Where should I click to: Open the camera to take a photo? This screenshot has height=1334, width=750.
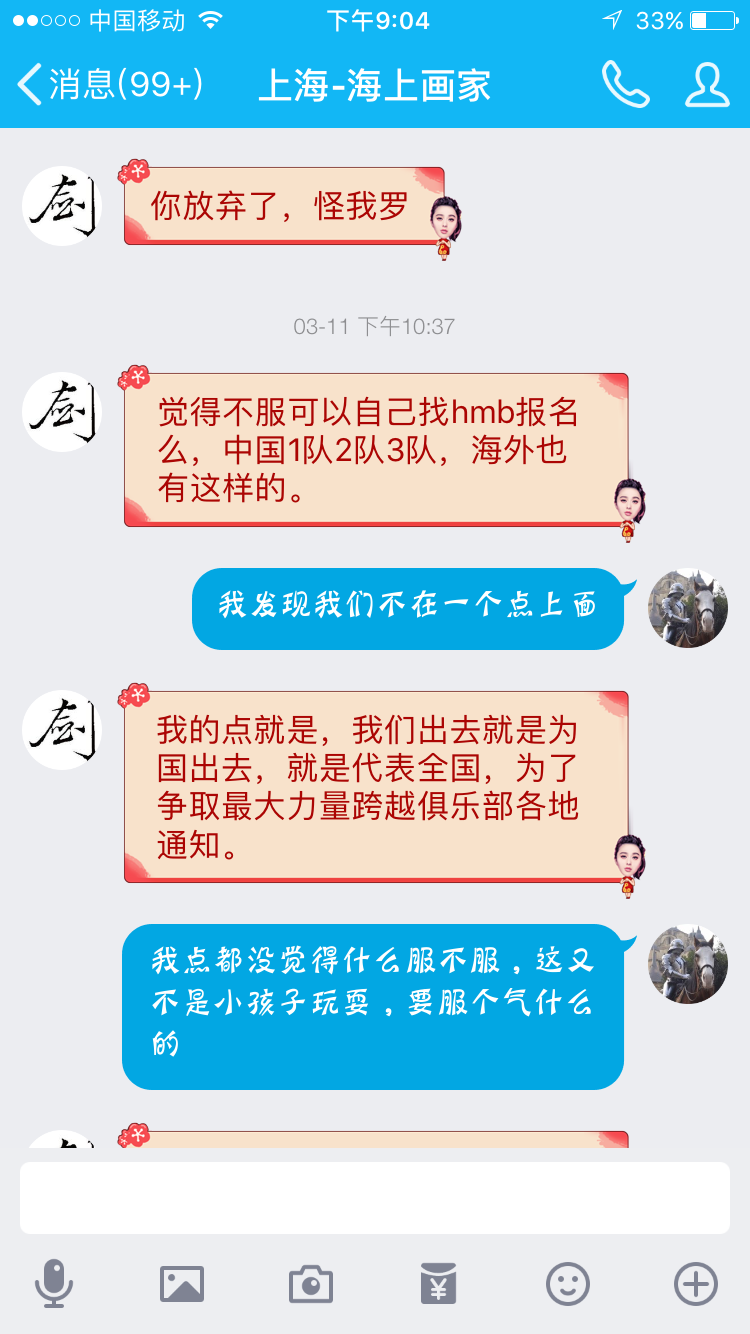coord(310,1283)
